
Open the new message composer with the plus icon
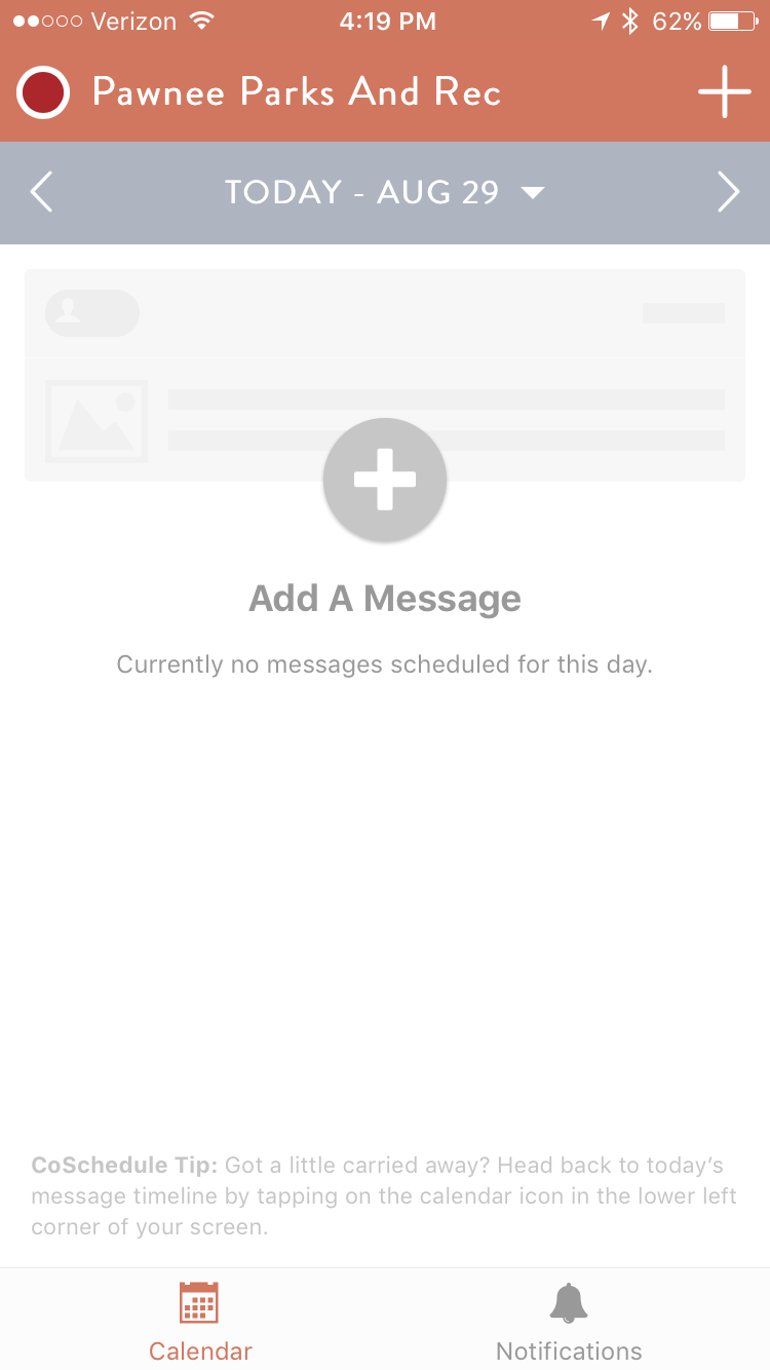pyautogui.click(x=724, y=92)
